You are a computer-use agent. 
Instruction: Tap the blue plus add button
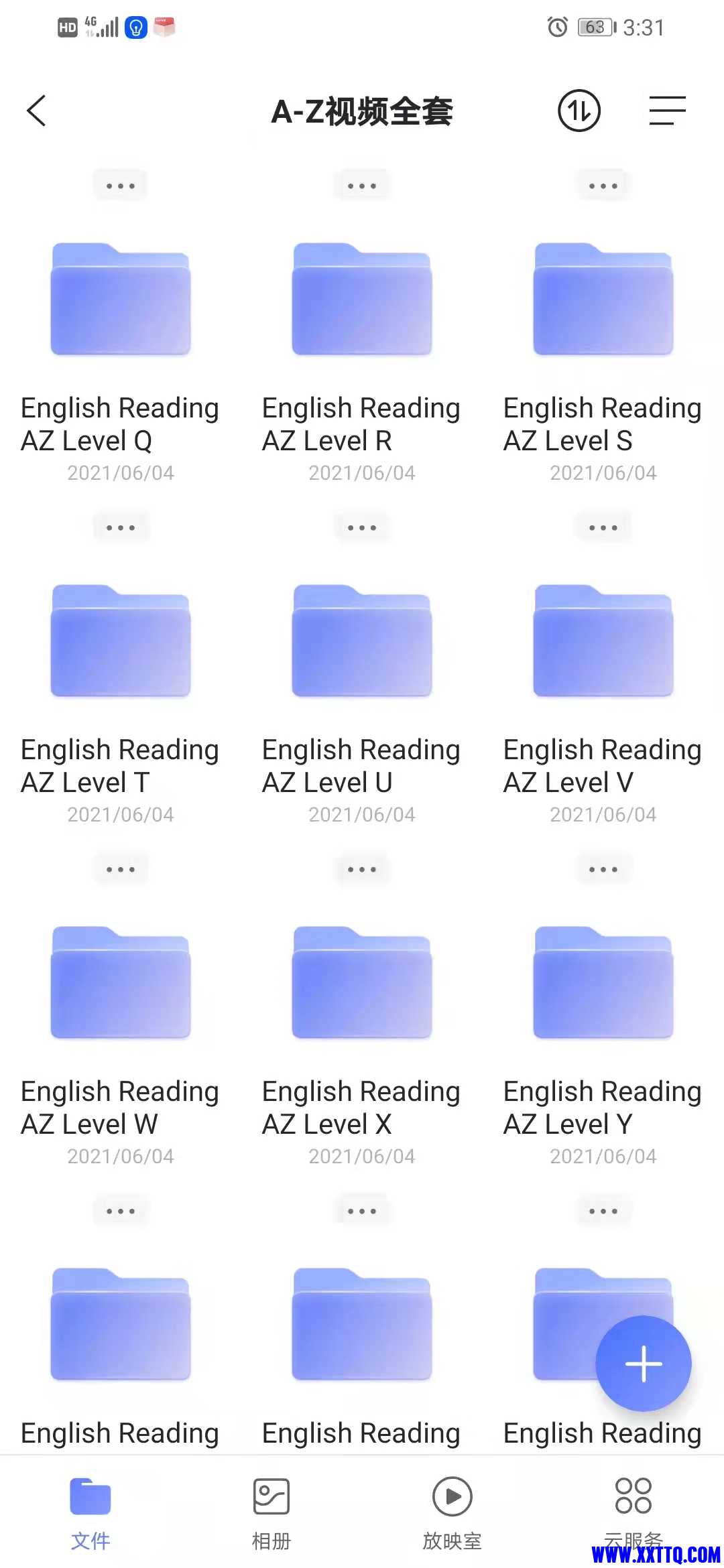[x=643, y=1364]
